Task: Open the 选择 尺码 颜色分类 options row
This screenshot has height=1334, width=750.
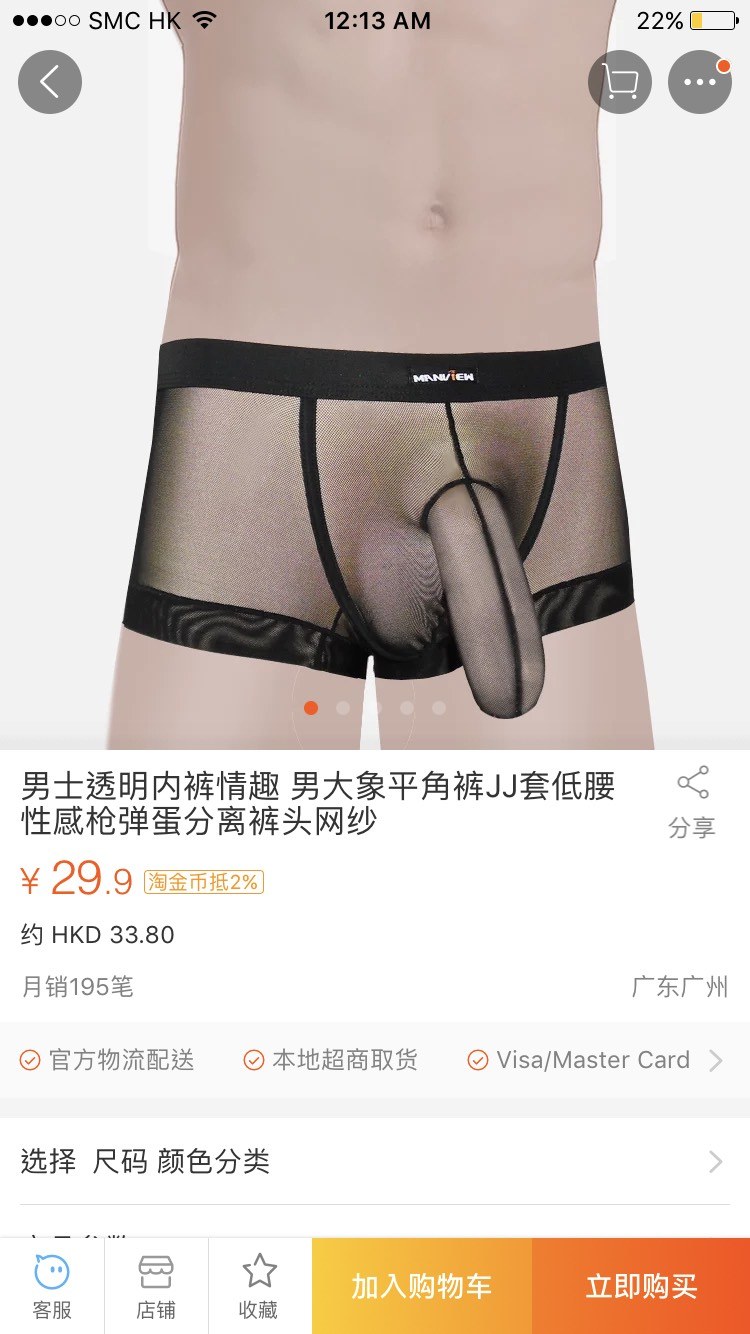Action: pos(374,1161)
